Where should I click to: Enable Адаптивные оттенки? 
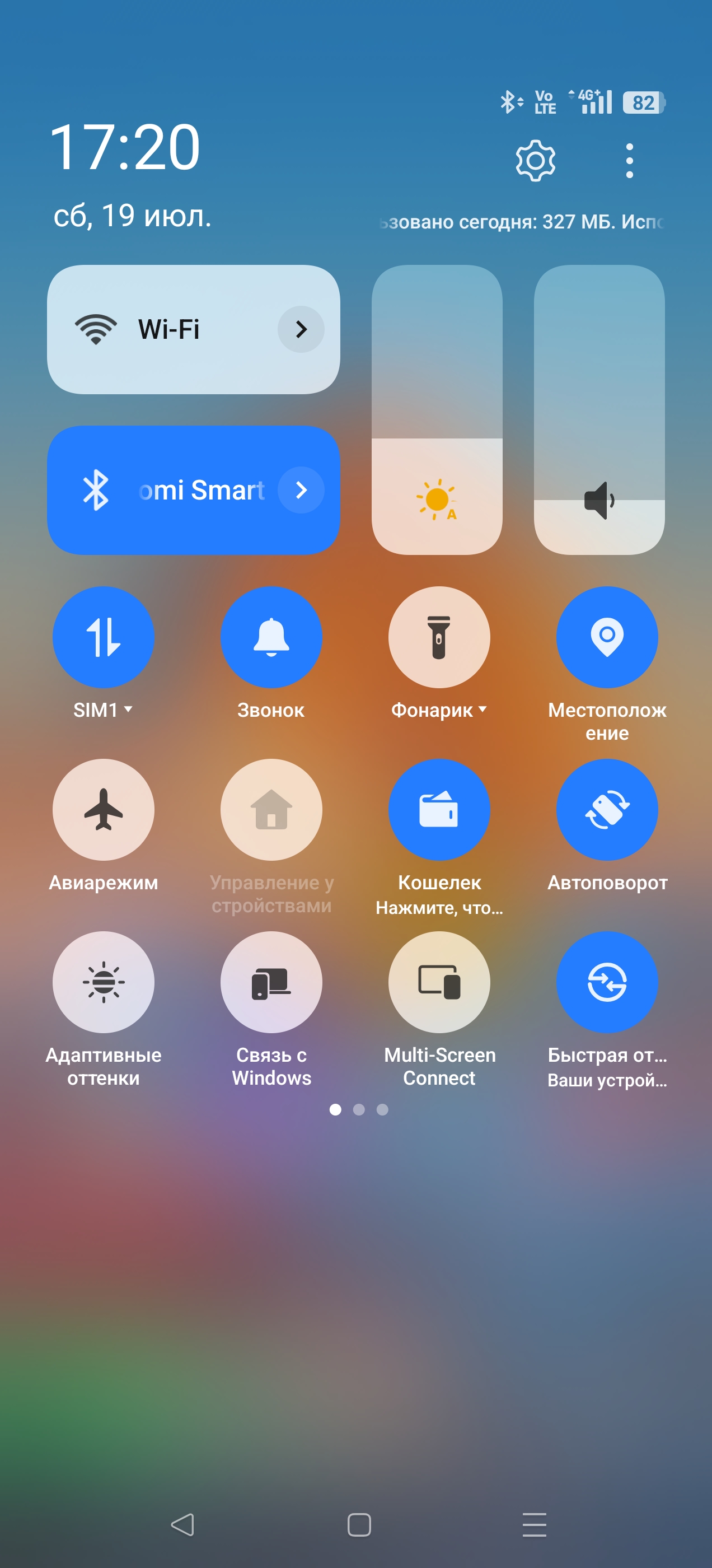[x=104, y=982]
